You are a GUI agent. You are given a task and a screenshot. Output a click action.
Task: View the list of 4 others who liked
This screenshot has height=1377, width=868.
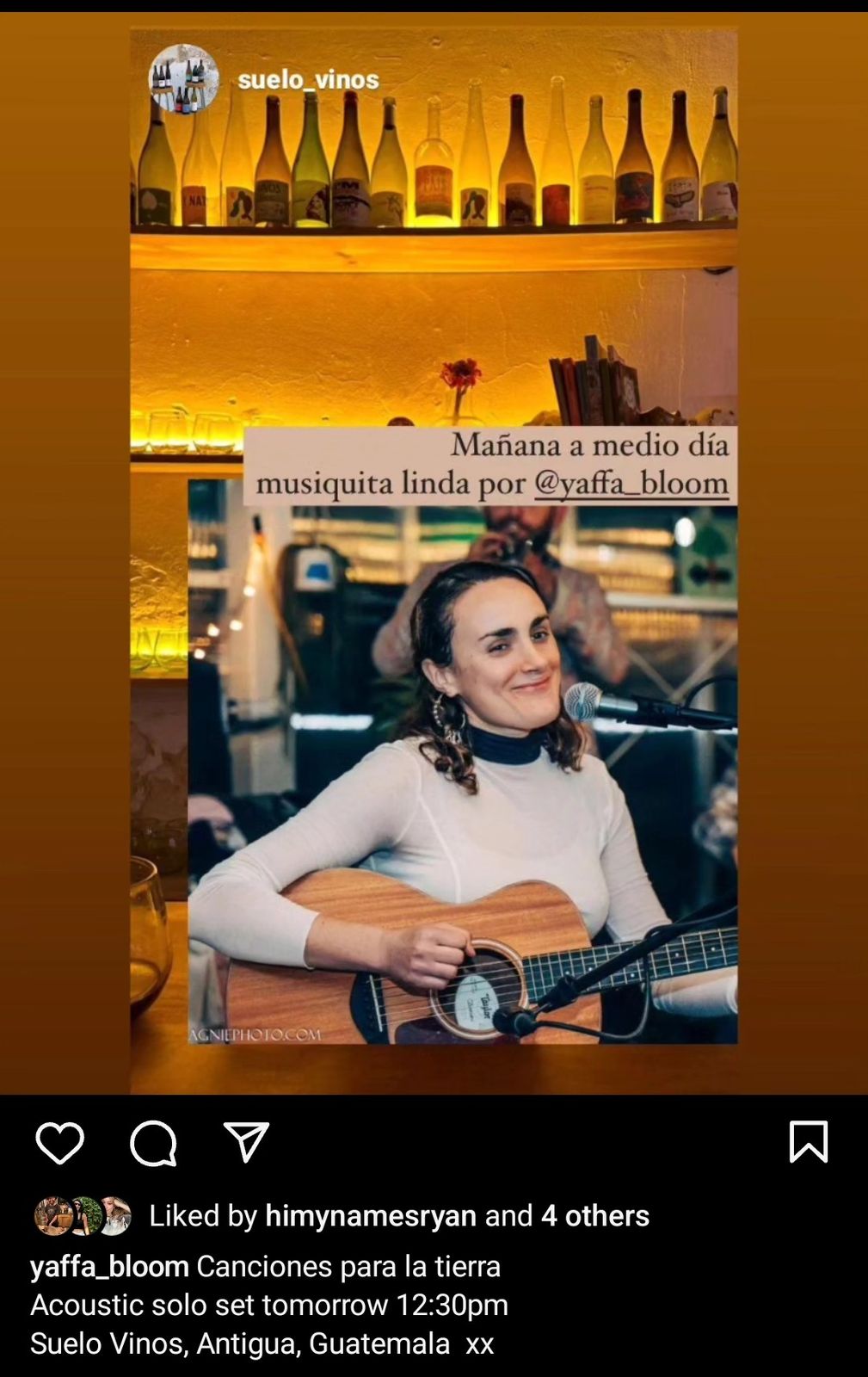[x=594, y=1215]
